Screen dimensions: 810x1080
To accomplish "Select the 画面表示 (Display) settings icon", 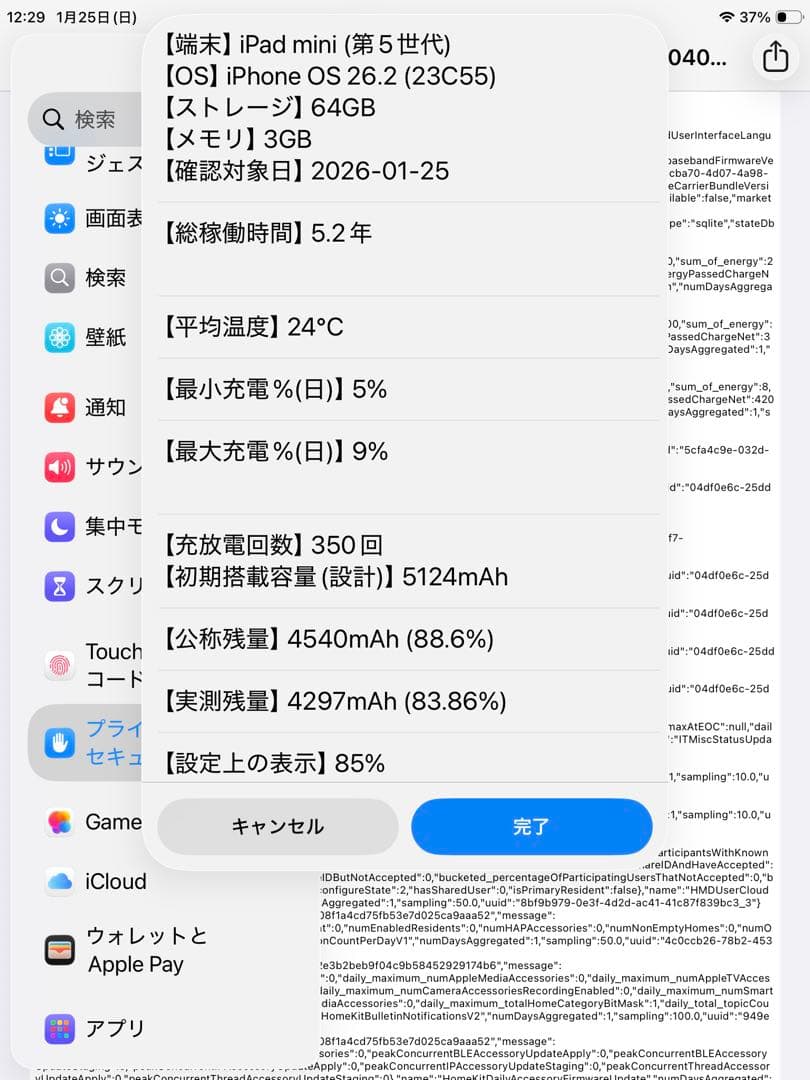I will (58, 218).
